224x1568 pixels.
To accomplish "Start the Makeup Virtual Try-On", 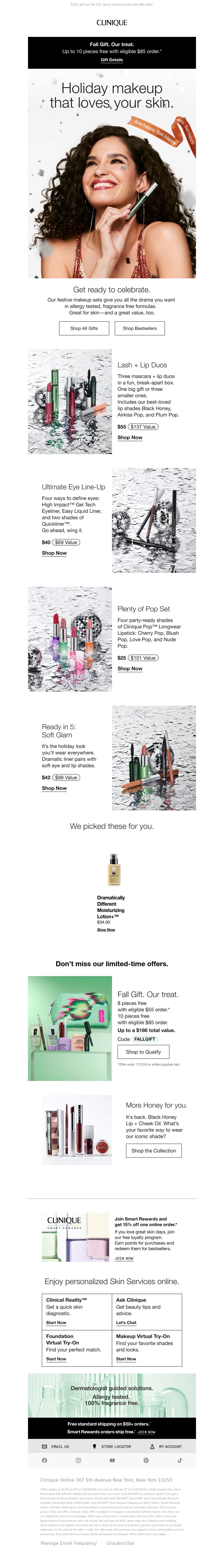I will point(126,1359).
